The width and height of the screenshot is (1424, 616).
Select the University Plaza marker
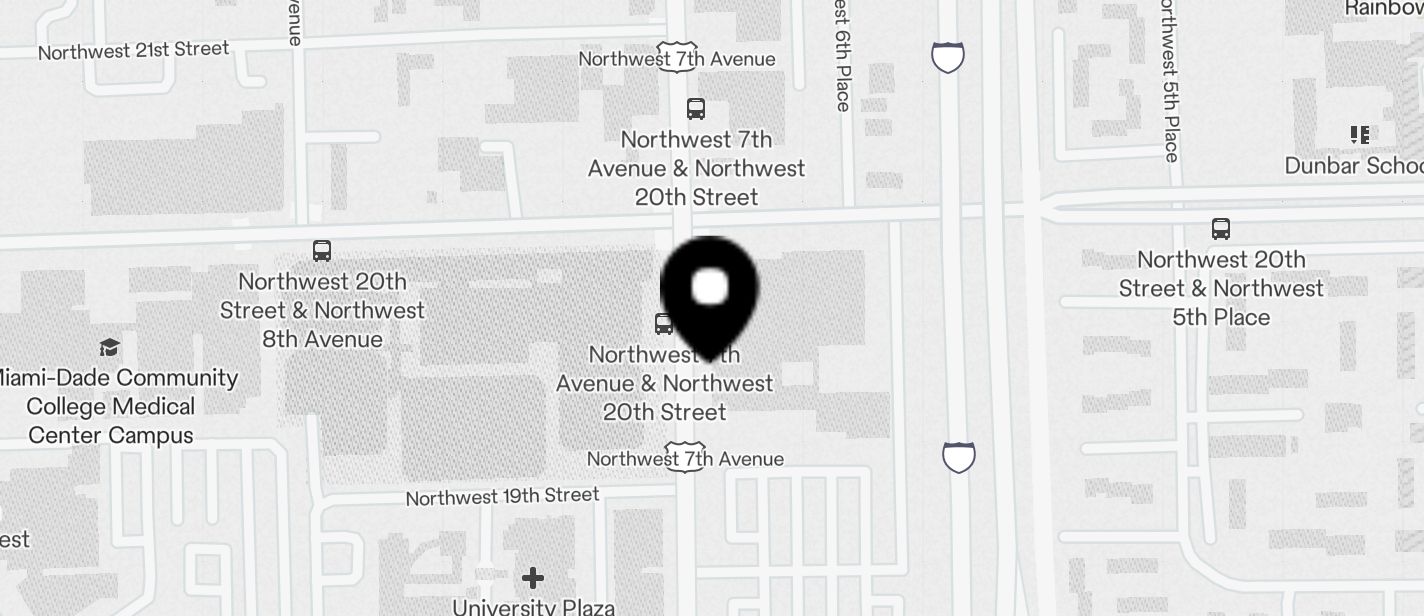click(533, 578)
